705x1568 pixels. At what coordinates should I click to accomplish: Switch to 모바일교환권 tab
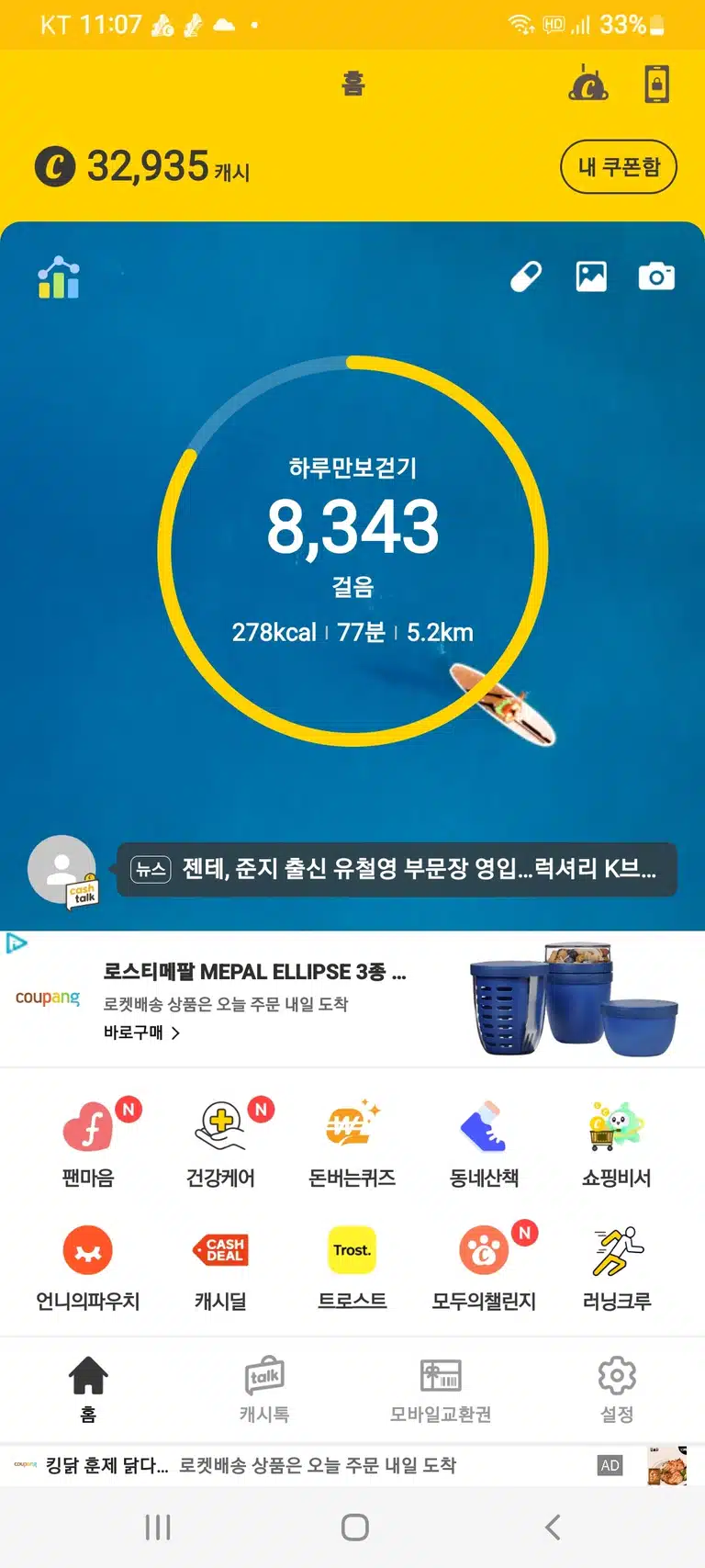point(441,1390)
